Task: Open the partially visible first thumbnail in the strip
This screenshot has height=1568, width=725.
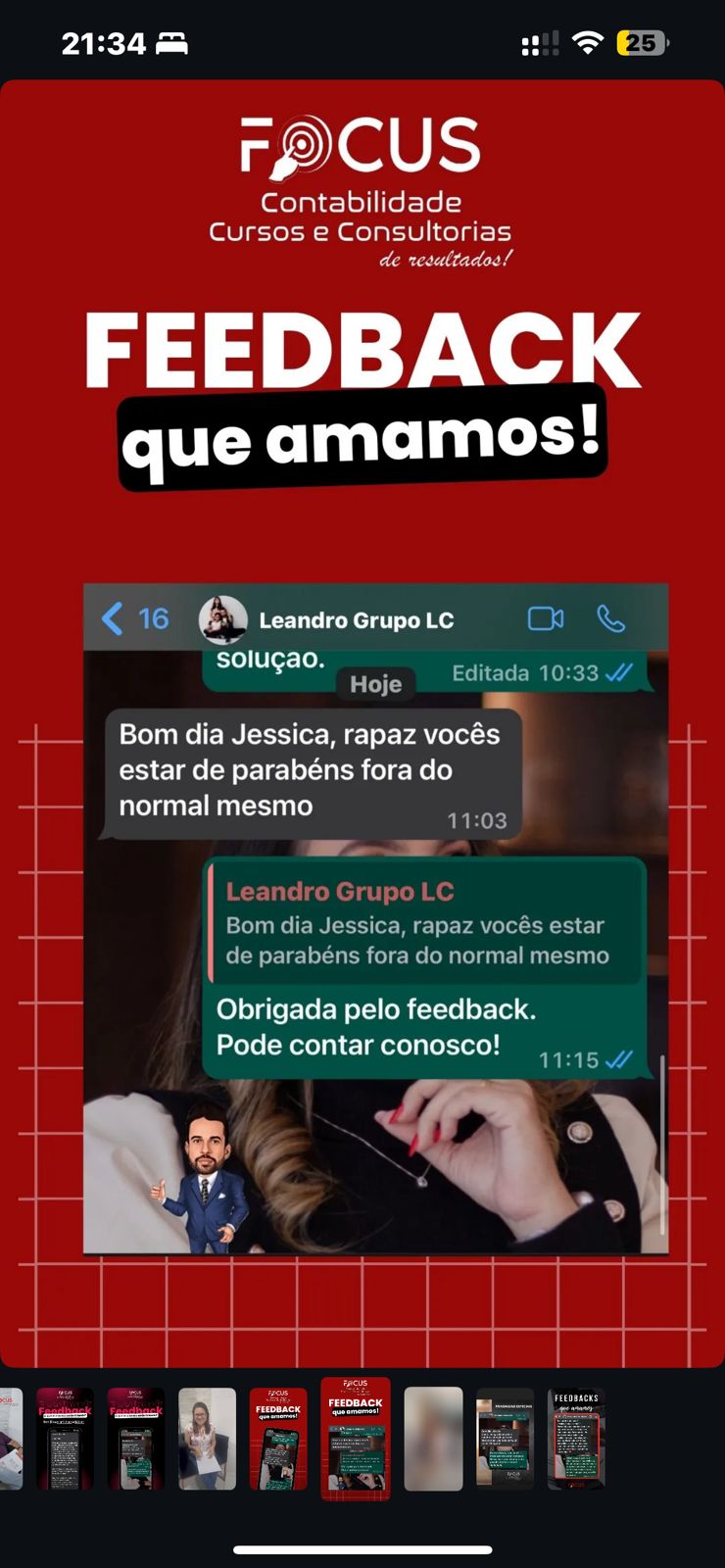Action: click(x=10, y=1439)
